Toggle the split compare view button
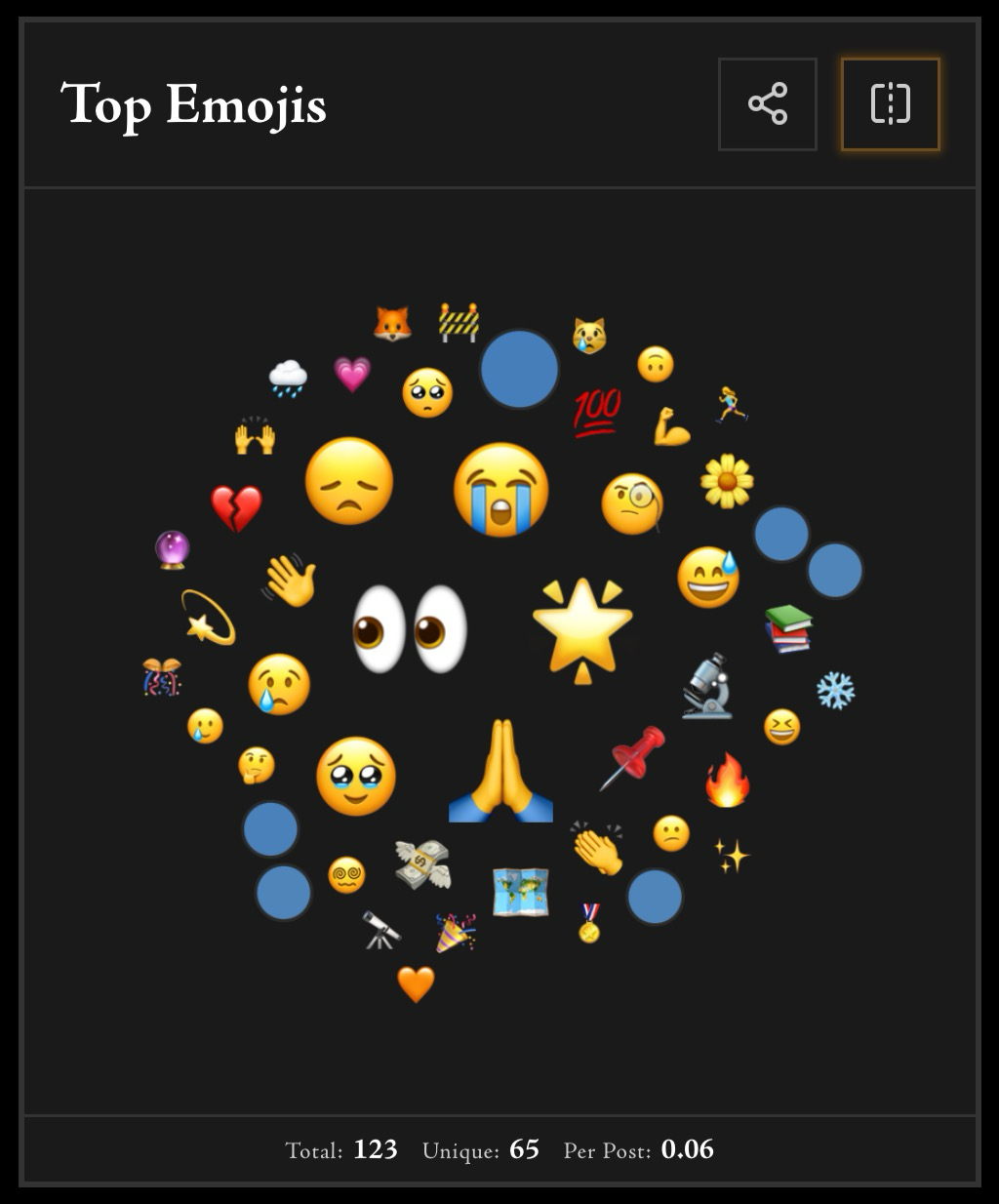The image size is (999, 1204). pyautogui.click(x=890, y=104)
